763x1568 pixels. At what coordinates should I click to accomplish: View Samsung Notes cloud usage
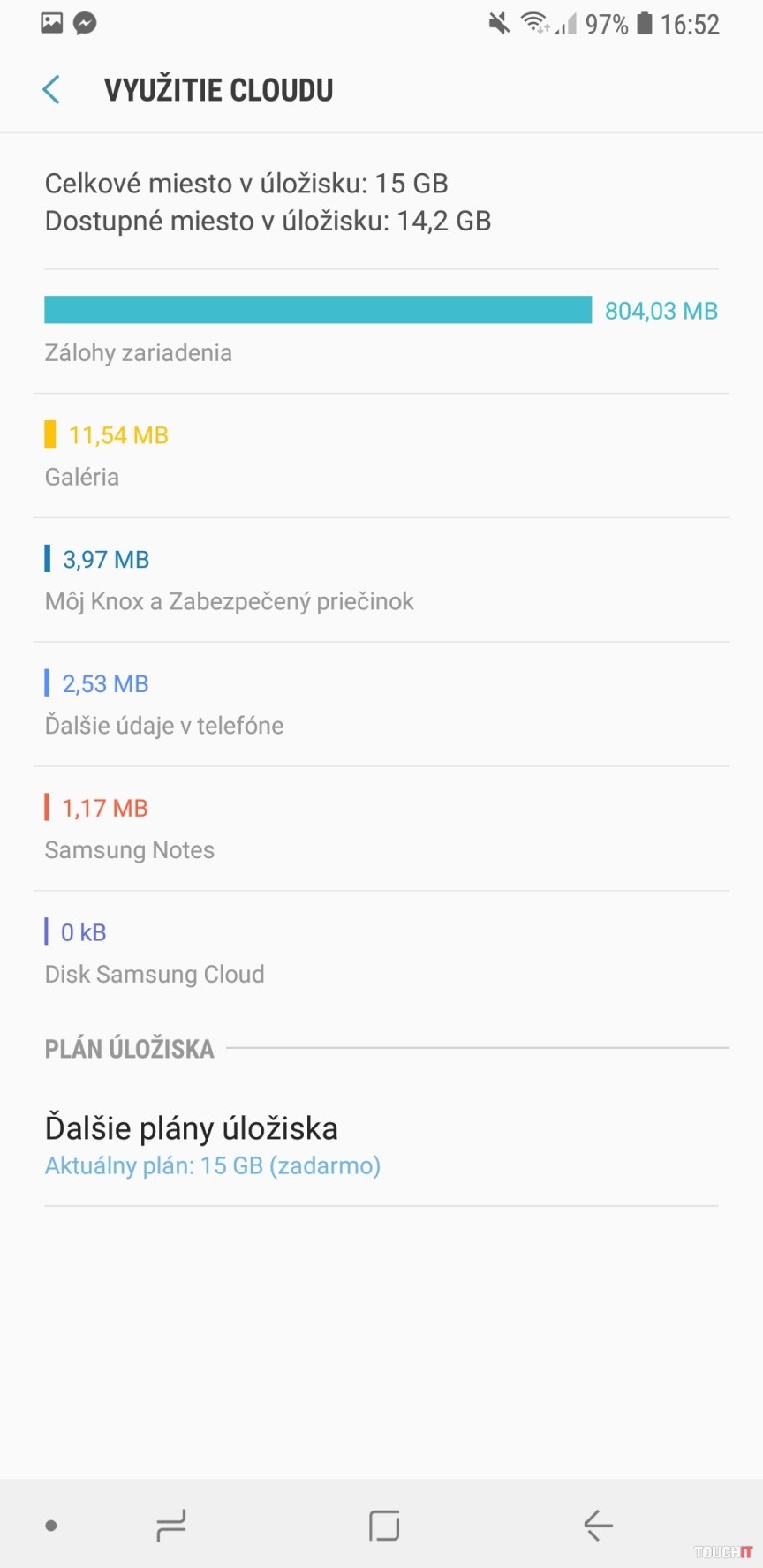[x=381, y=829]
